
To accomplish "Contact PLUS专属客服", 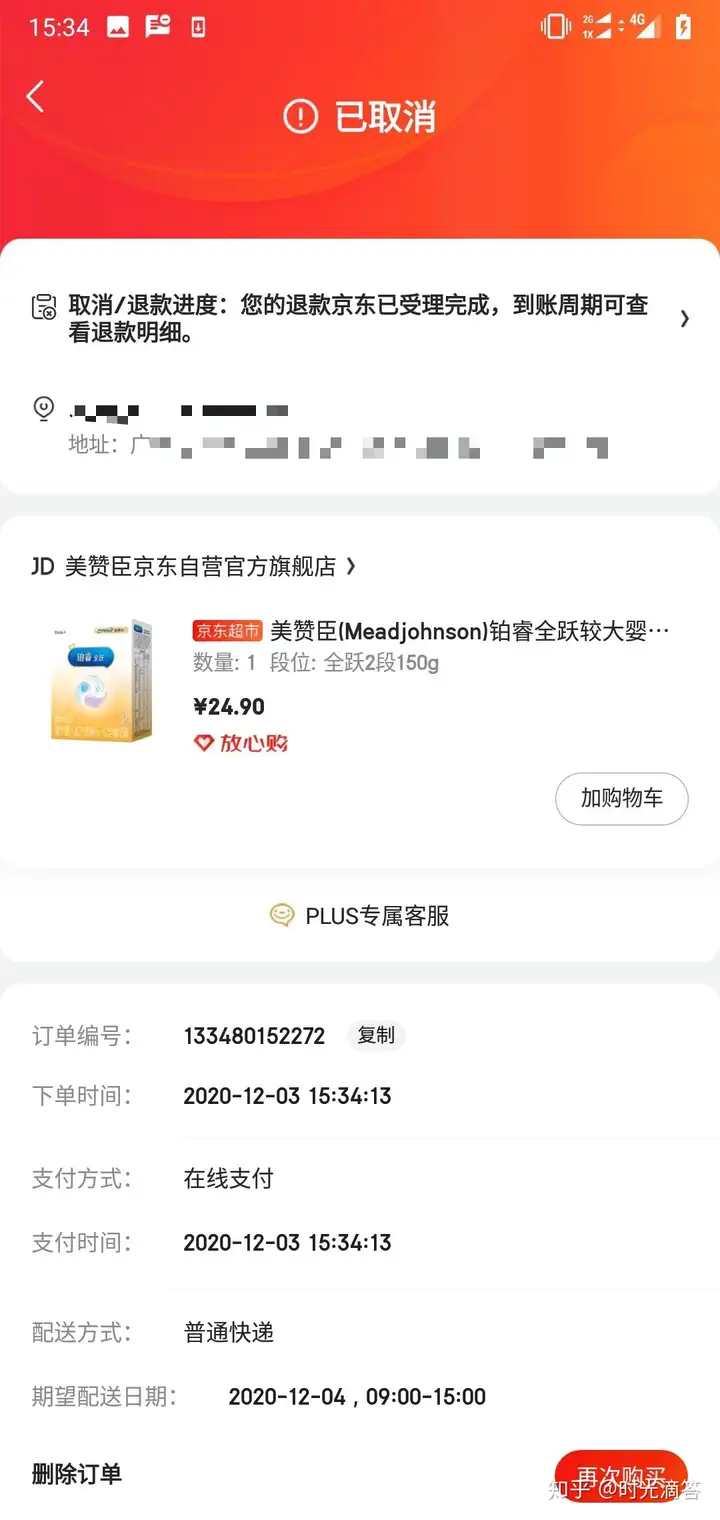I will pos(360,915).
